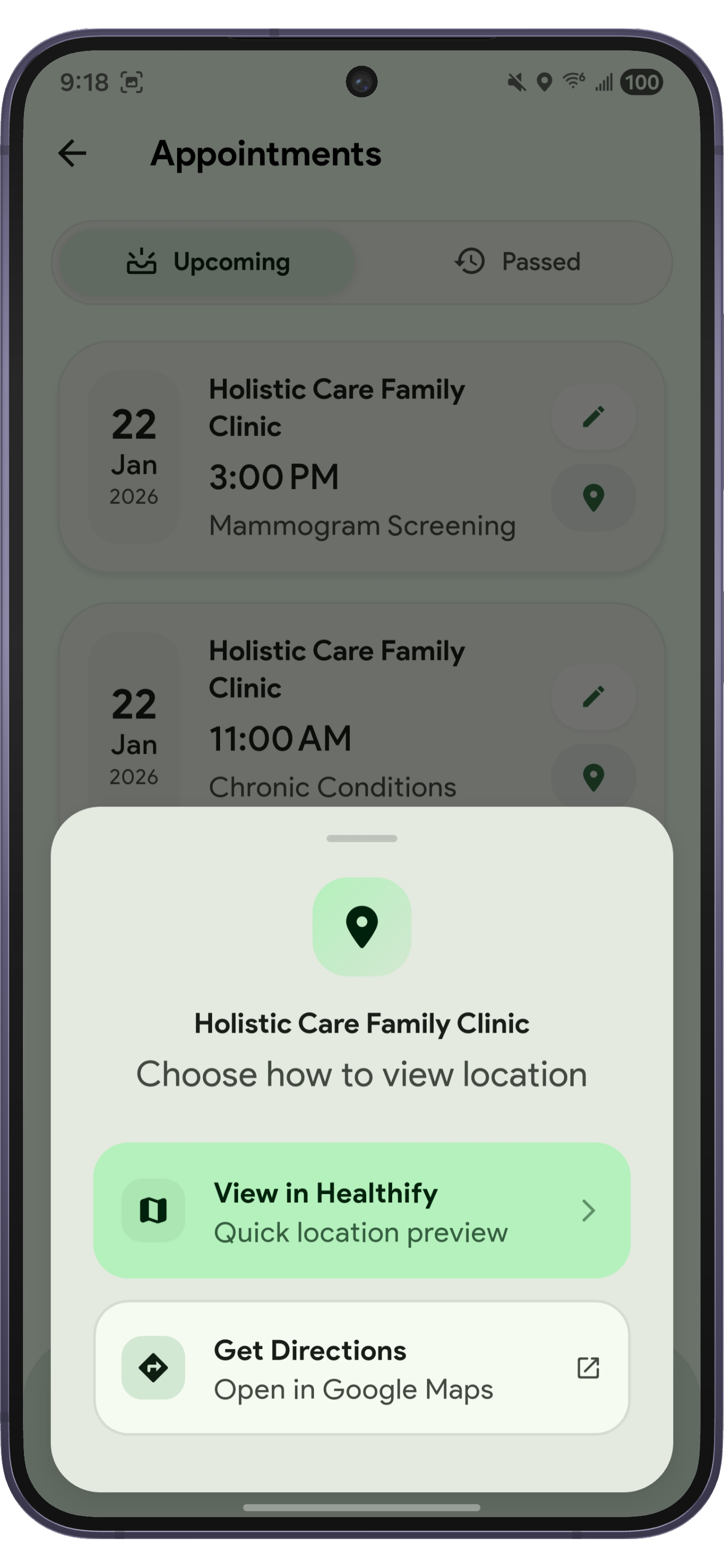The image size is (724, 1568).
Task: View location of the 11:00 AM appointment
Action: click(593, 778)
